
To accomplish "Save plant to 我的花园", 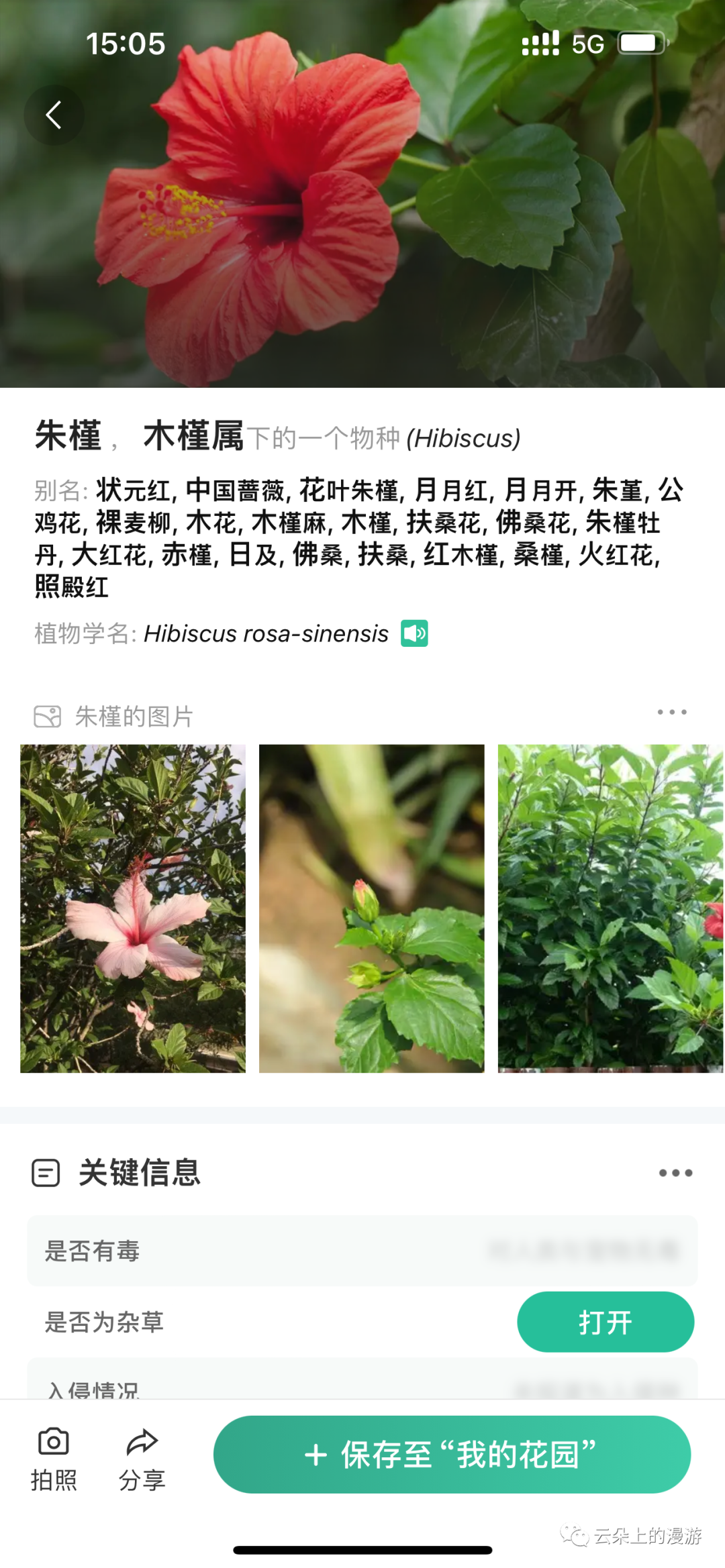I will (x=451, y=1455).
